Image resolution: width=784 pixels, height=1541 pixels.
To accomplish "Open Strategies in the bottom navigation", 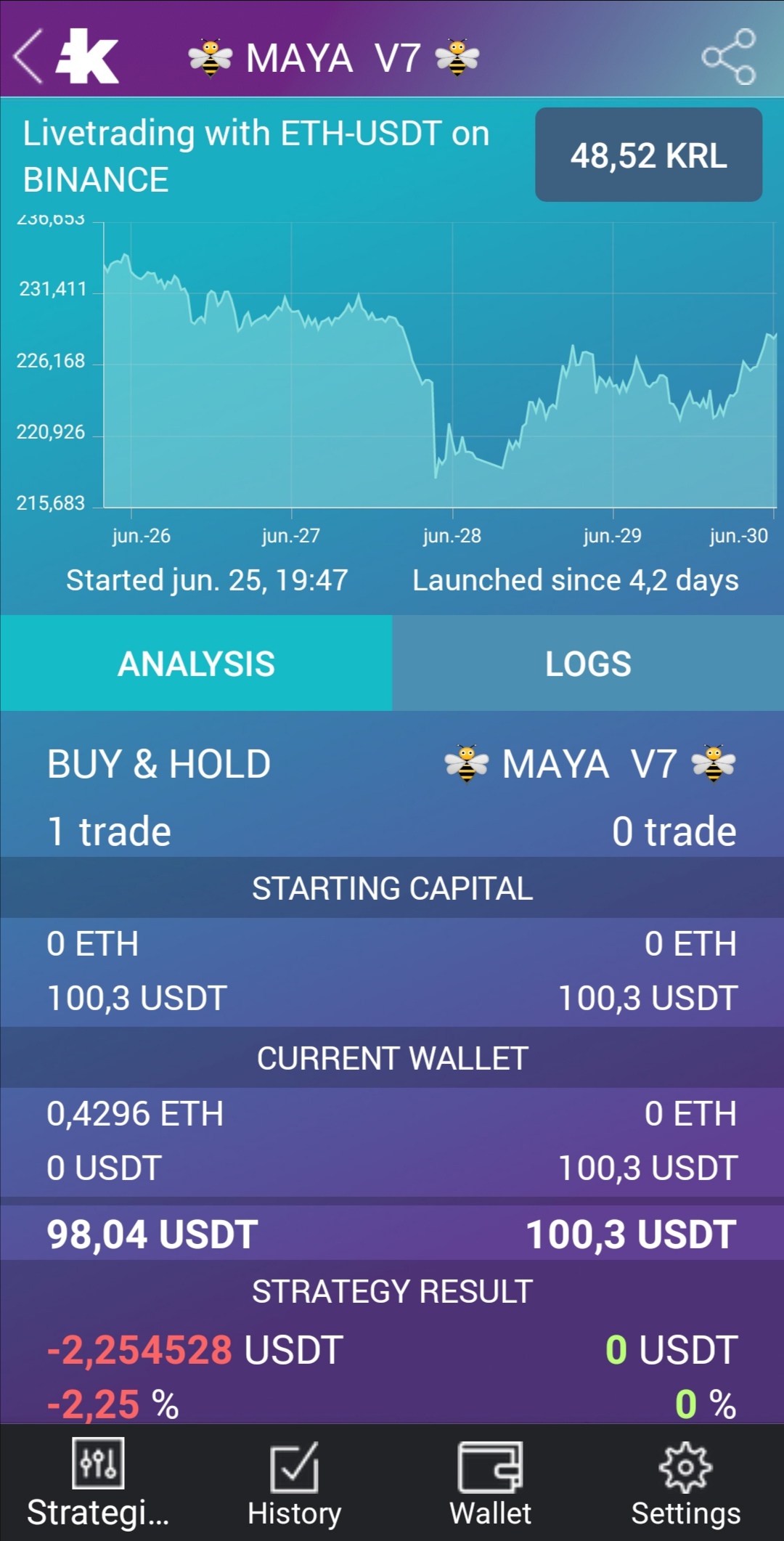I will pos(98,1483).
